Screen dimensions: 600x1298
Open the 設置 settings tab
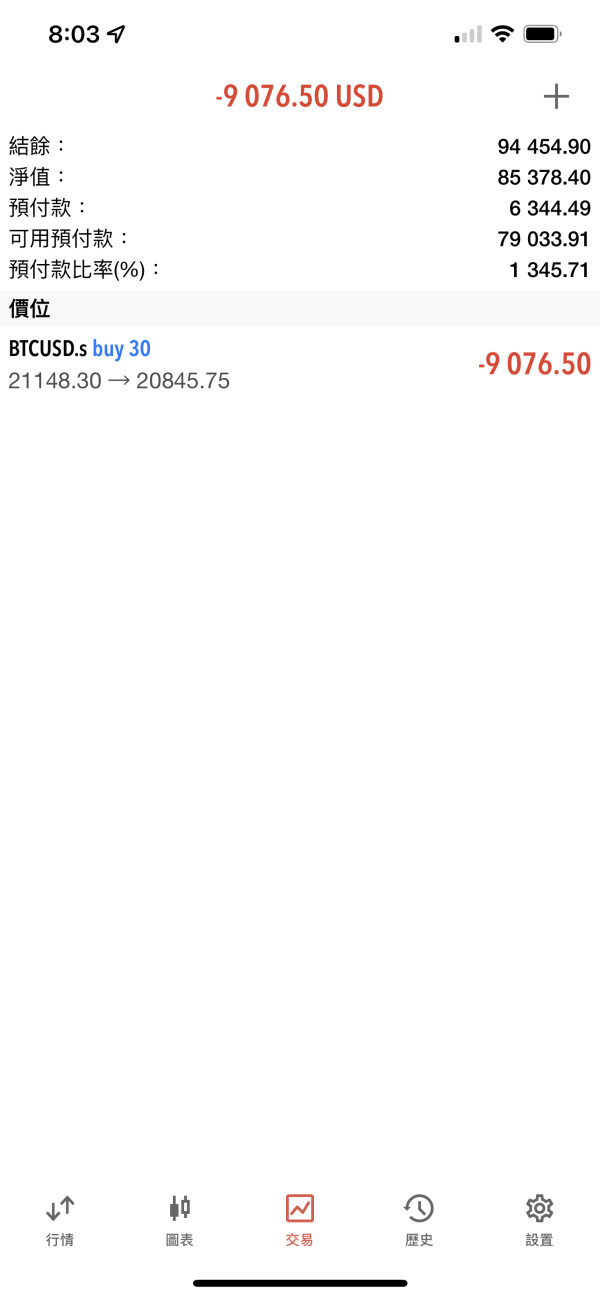pyautogui.click(x=539, y=1220)
